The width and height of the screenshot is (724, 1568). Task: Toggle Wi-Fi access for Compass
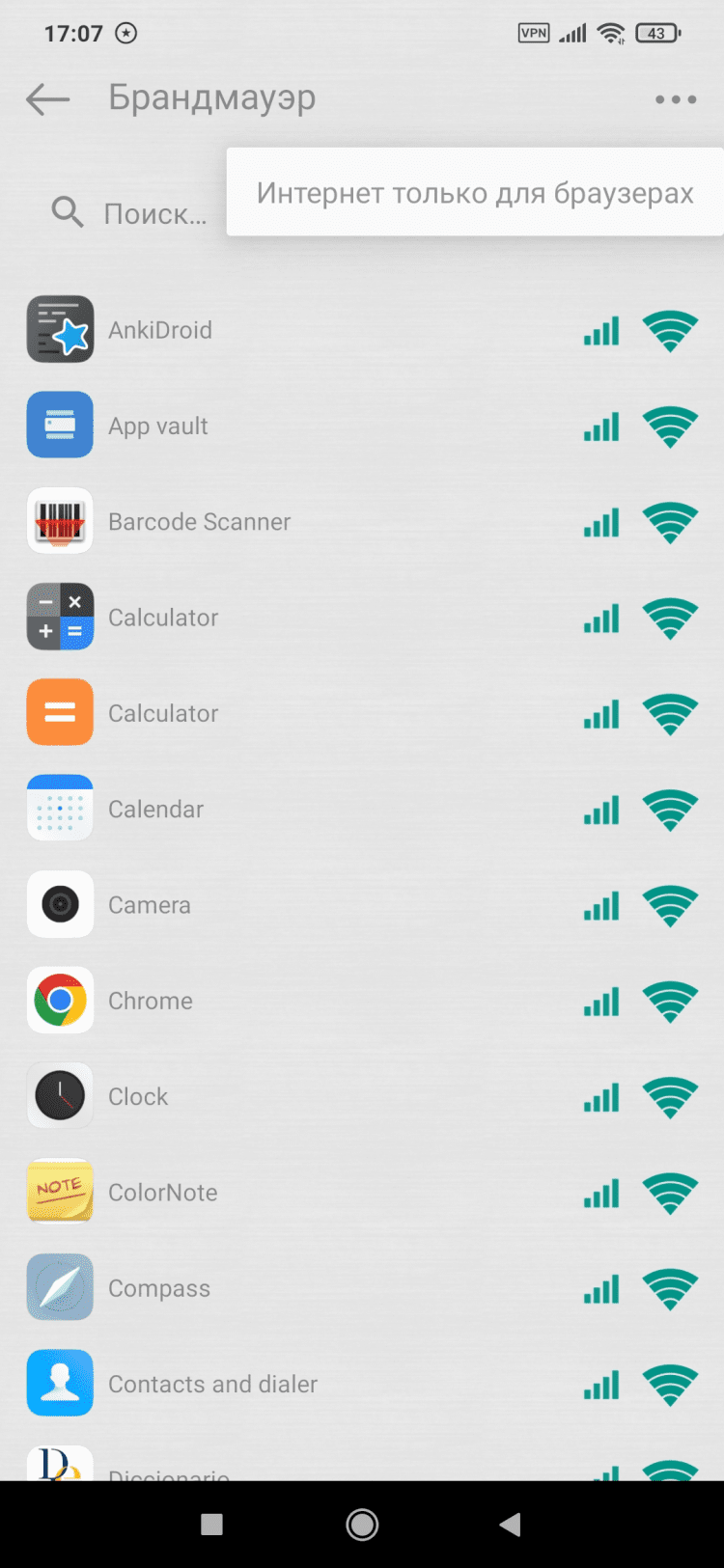tap(670, 1289)
